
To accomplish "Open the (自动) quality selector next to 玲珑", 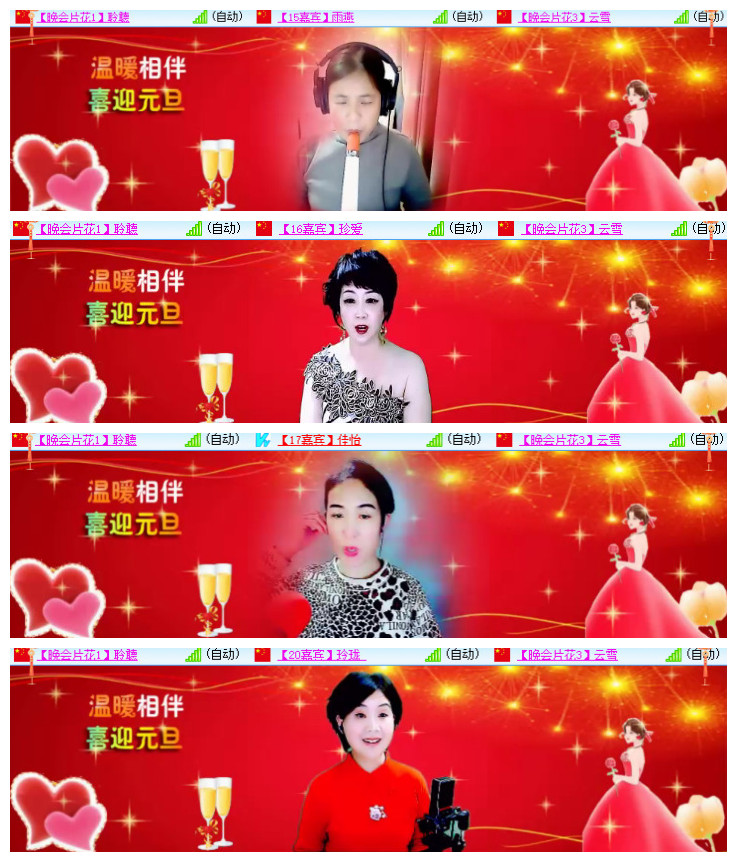I will pos(467,655).
